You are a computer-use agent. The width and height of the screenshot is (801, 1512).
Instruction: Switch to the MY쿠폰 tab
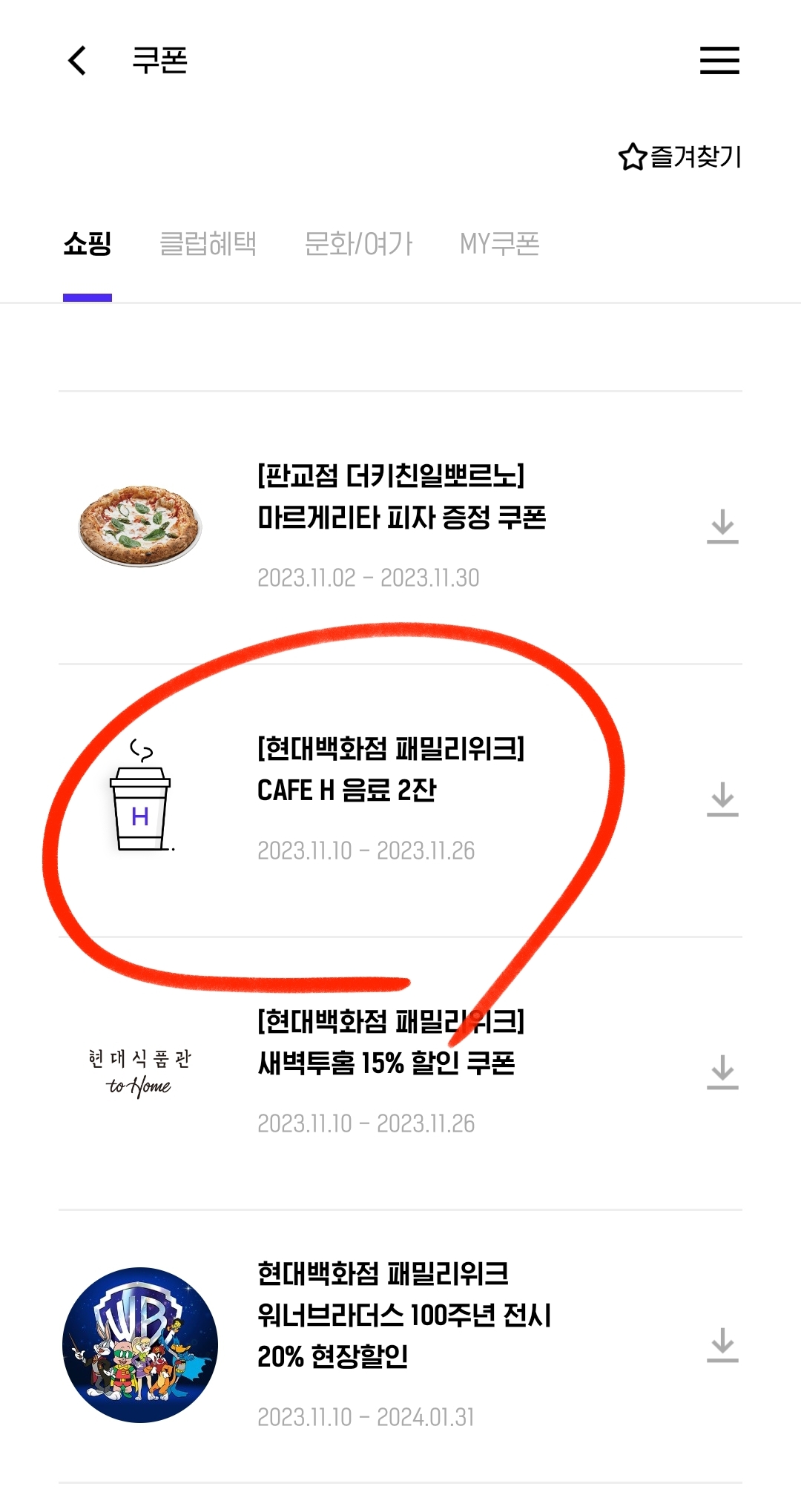[499, 245]
